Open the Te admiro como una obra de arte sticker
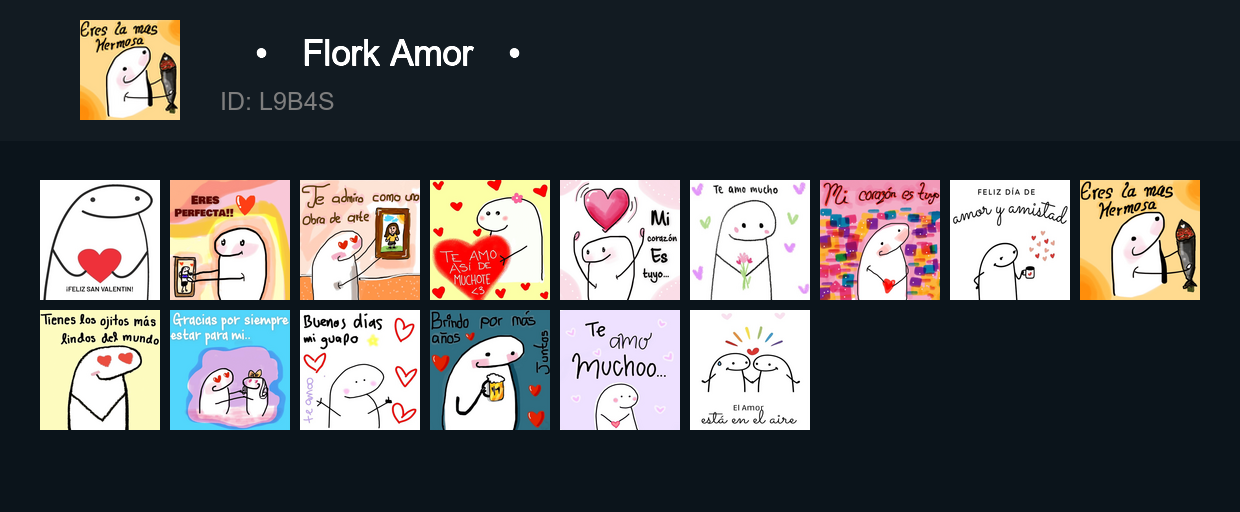The image size is (1240, 512). (360, 240)
